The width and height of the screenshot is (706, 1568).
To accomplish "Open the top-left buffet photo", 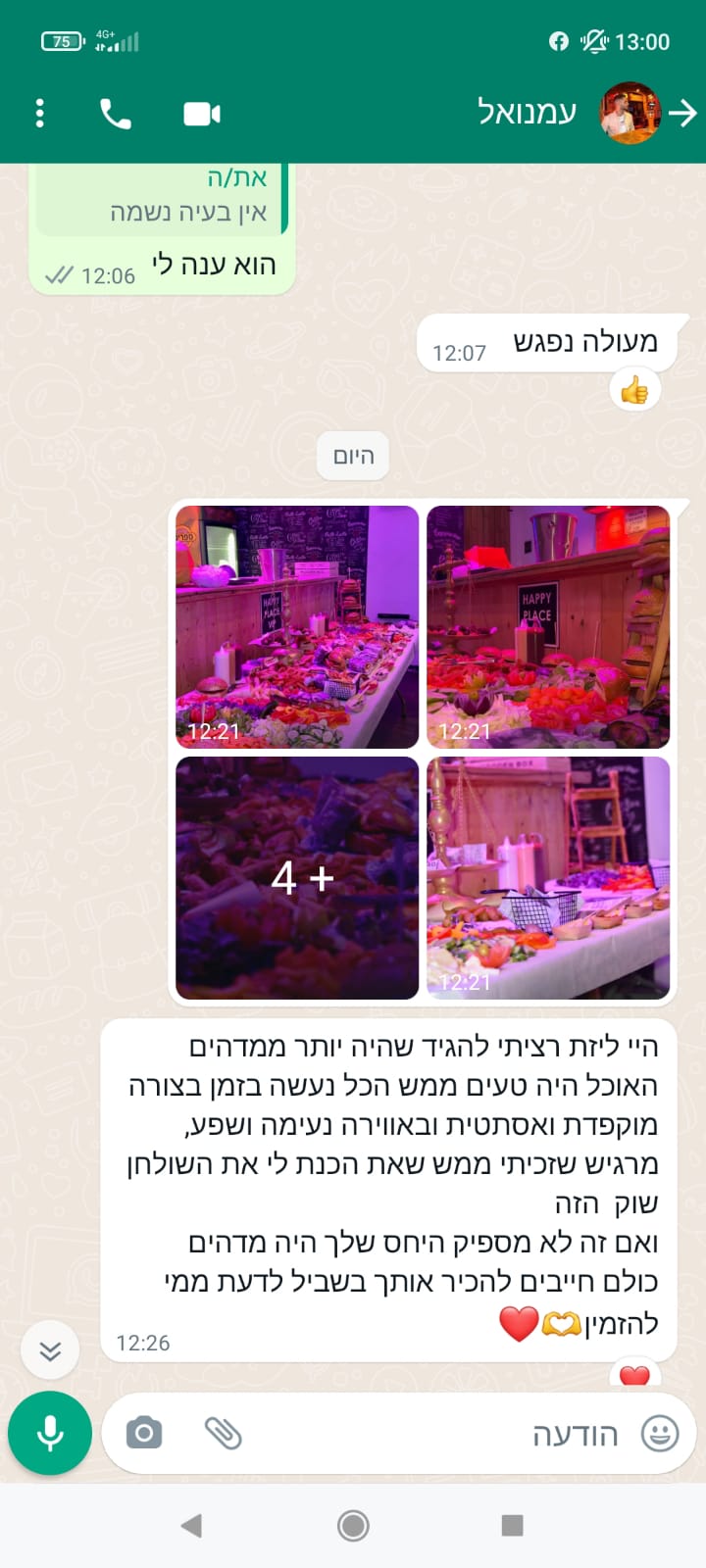I will [x=297, y=626].
